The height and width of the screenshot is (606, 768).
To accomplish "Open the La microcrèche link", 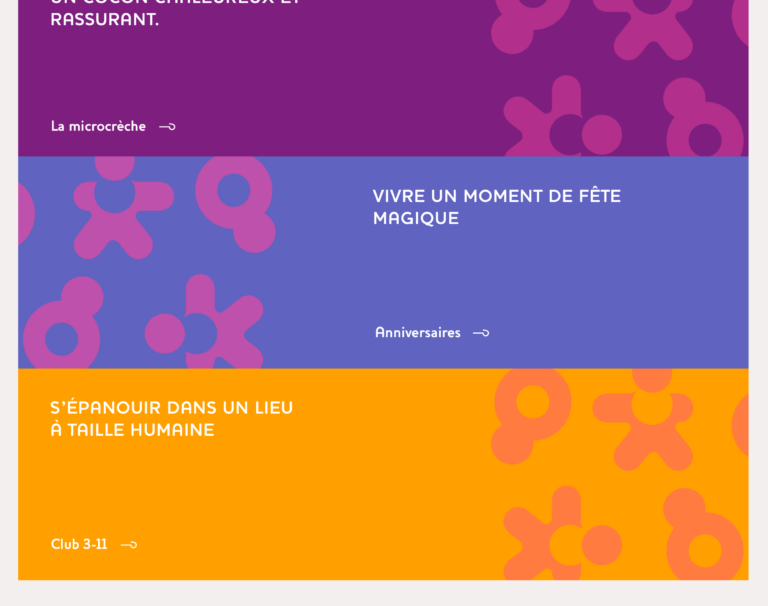I will pos(99,127).
